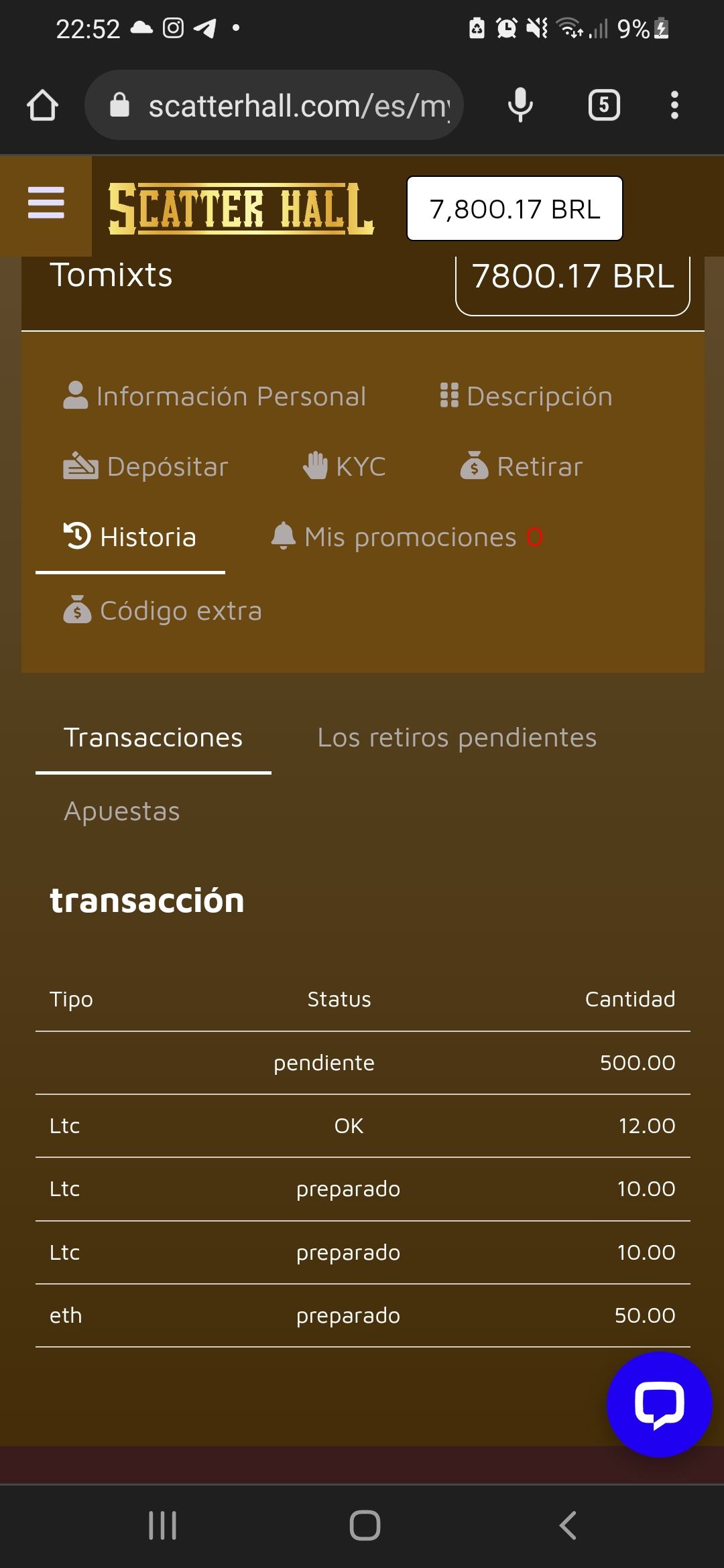724x1568 pixels.
Task: Open the hamburger side menu
Action: click(x=46, y=204)
